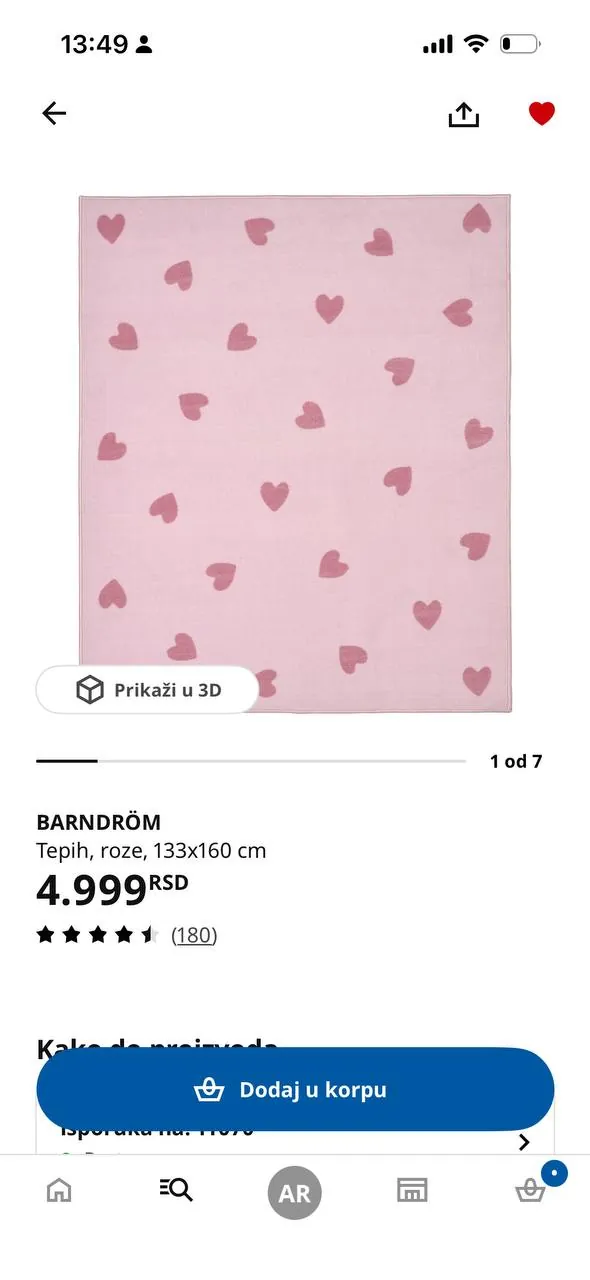Open the AR profile tab
The width and height of the screenshot is (590, 1280).
click(295, 1193)
